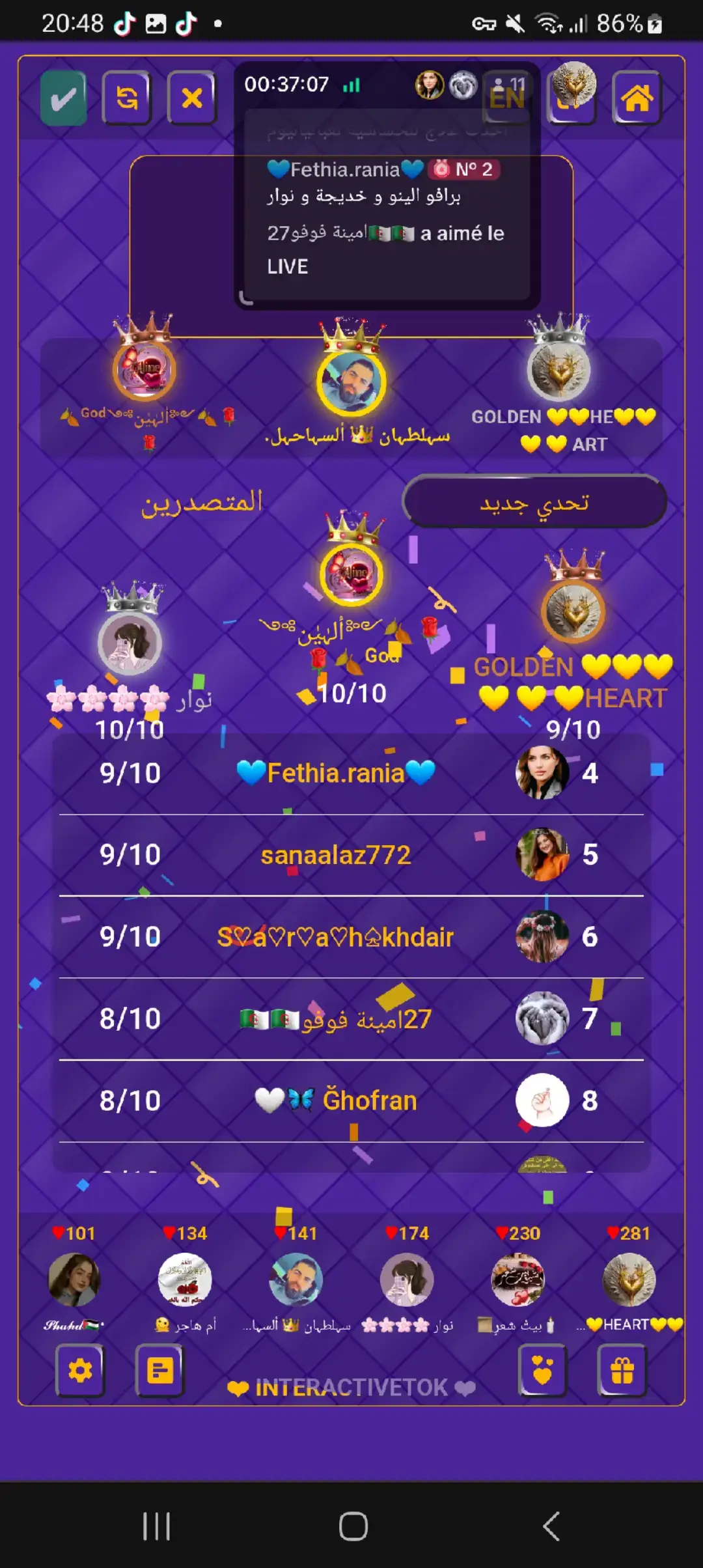The height and width of the screenshot is (1568, 703).
Task: Tap the yellow X close button
Action: 191,98
